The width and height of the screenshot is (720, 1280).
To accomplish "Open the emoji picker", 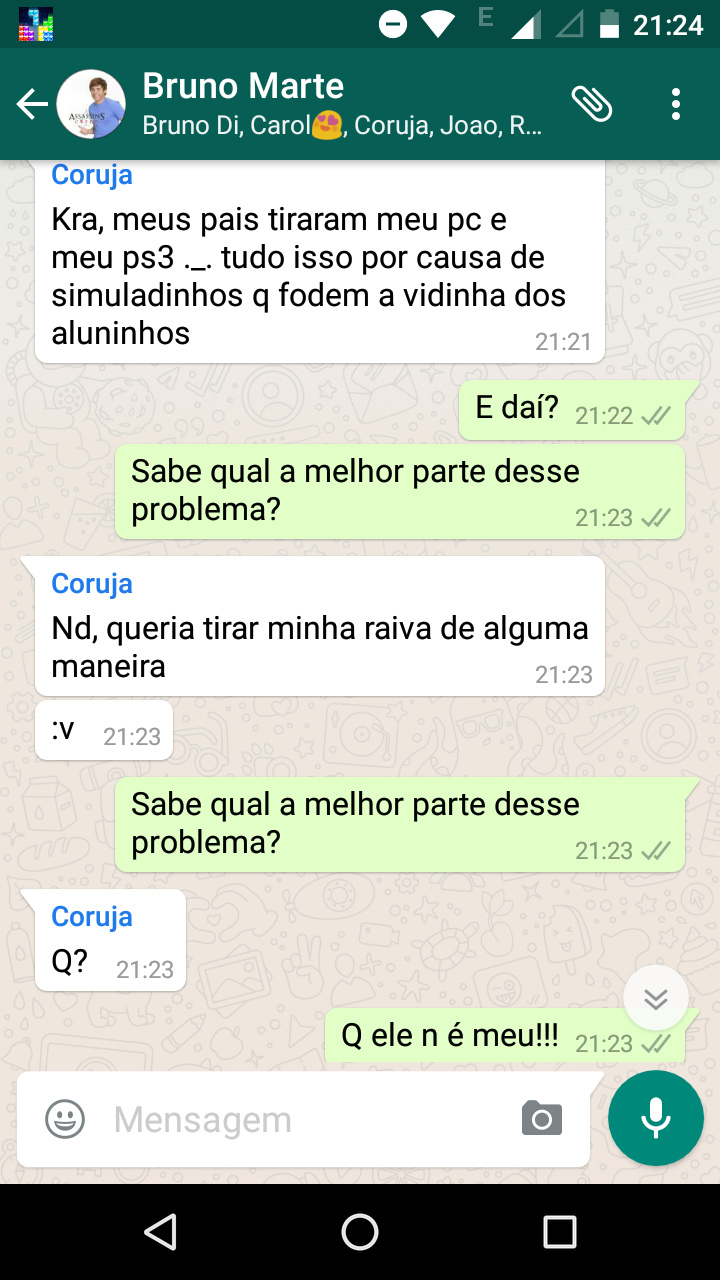I will click(x=65, y=1119).
